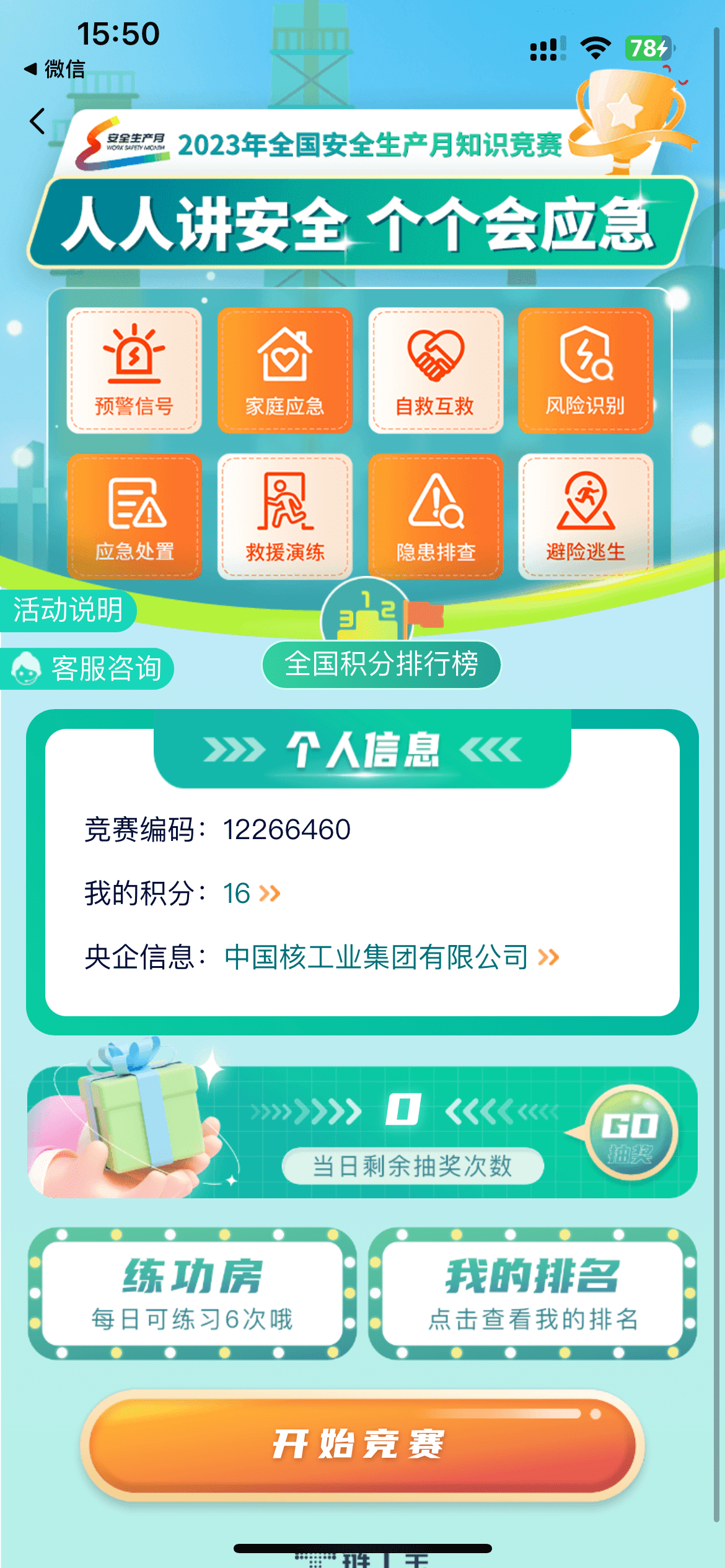View the 全国积分排行榜 leaderboard
Image resolution: width=725 pixels, height=1568 pixels.
point(381,664)
